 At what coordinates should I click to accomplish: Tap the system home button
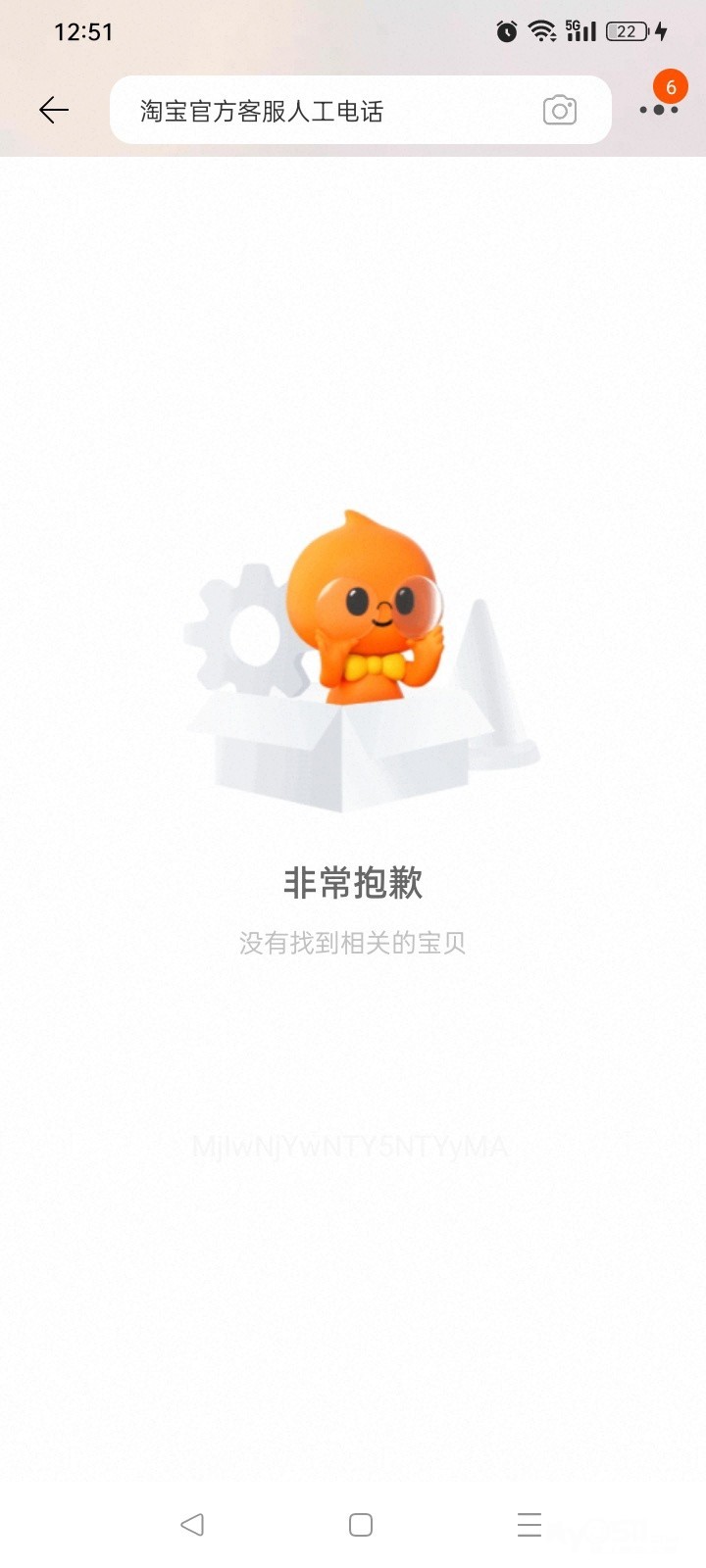coord(361,1524)
